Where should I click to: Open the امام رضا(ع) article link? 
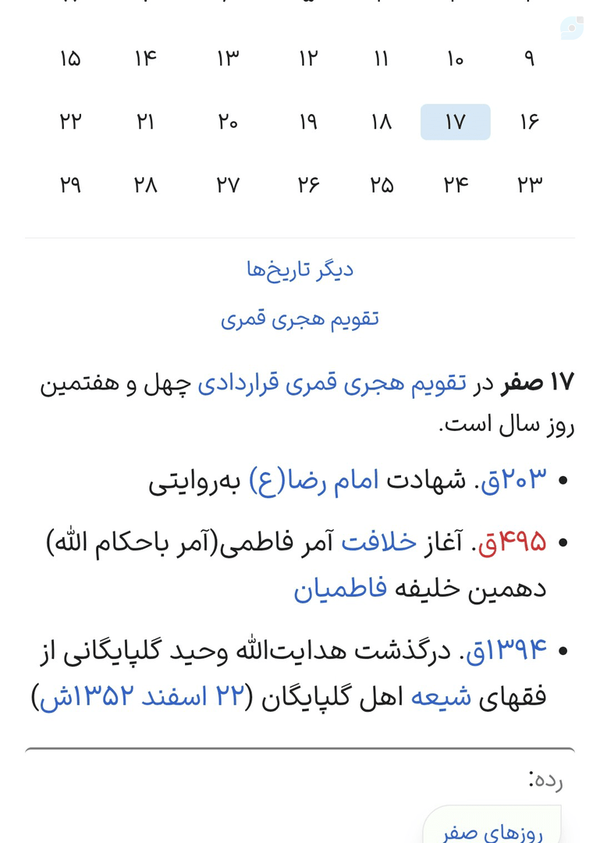(313, 481)
